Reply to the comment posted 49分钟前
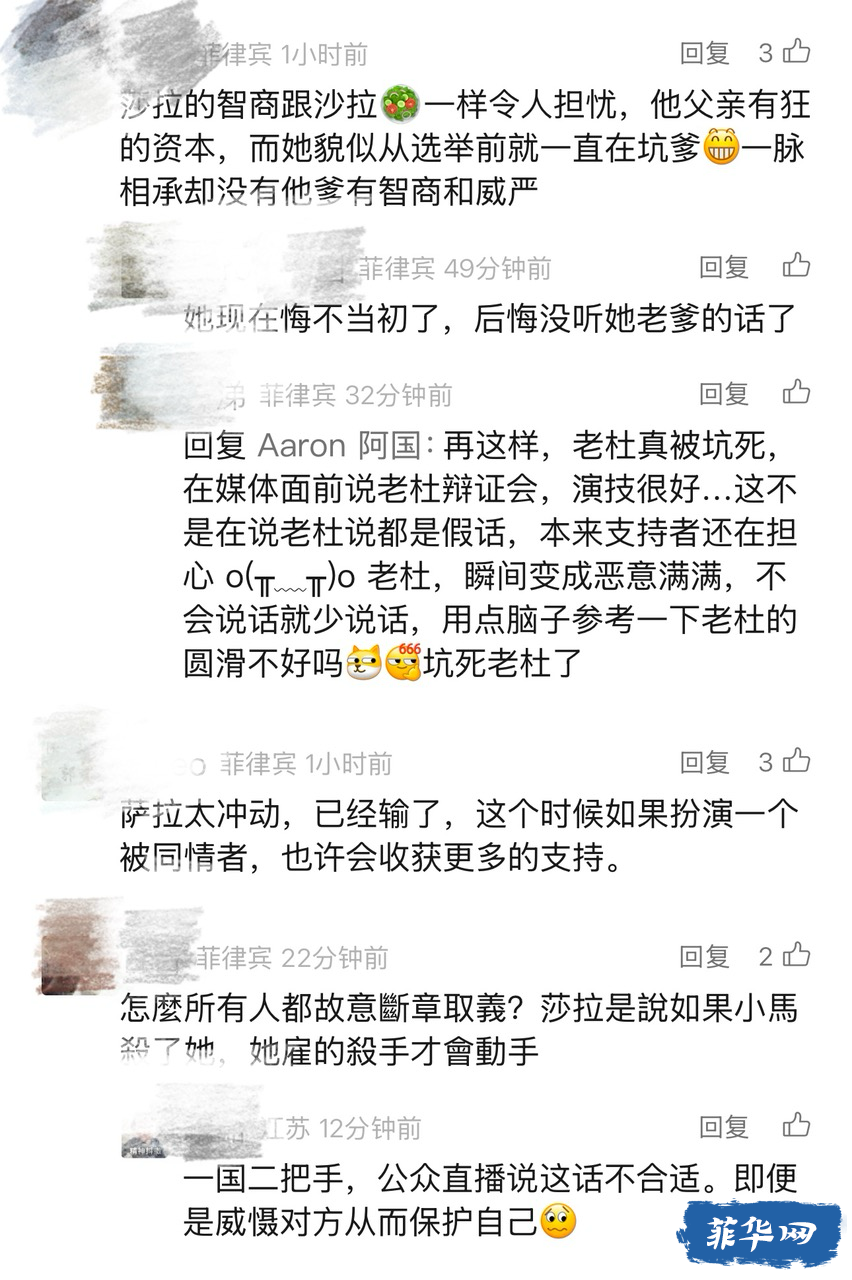 (724, 266)
